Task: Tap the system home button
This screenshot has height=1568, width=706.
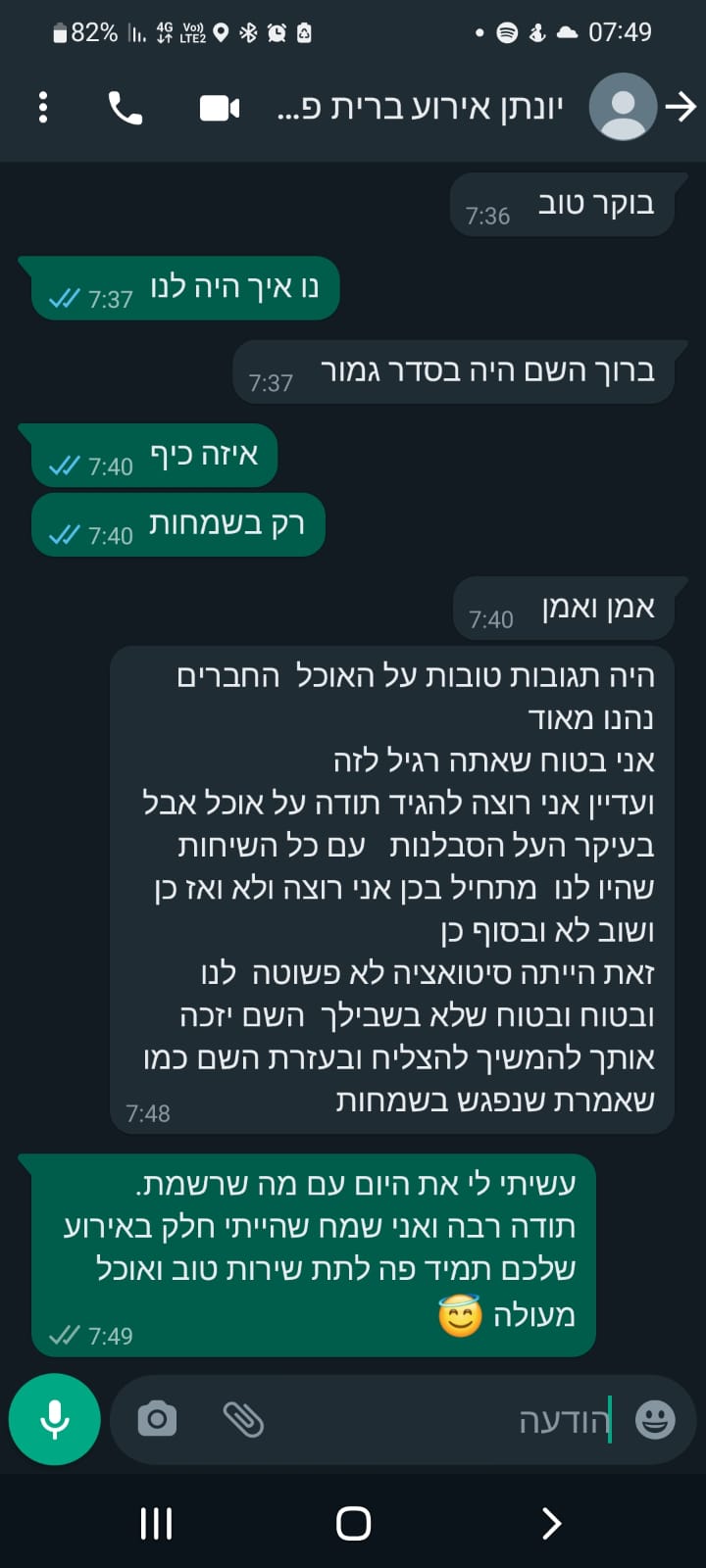Action: tap(353, 1523)
